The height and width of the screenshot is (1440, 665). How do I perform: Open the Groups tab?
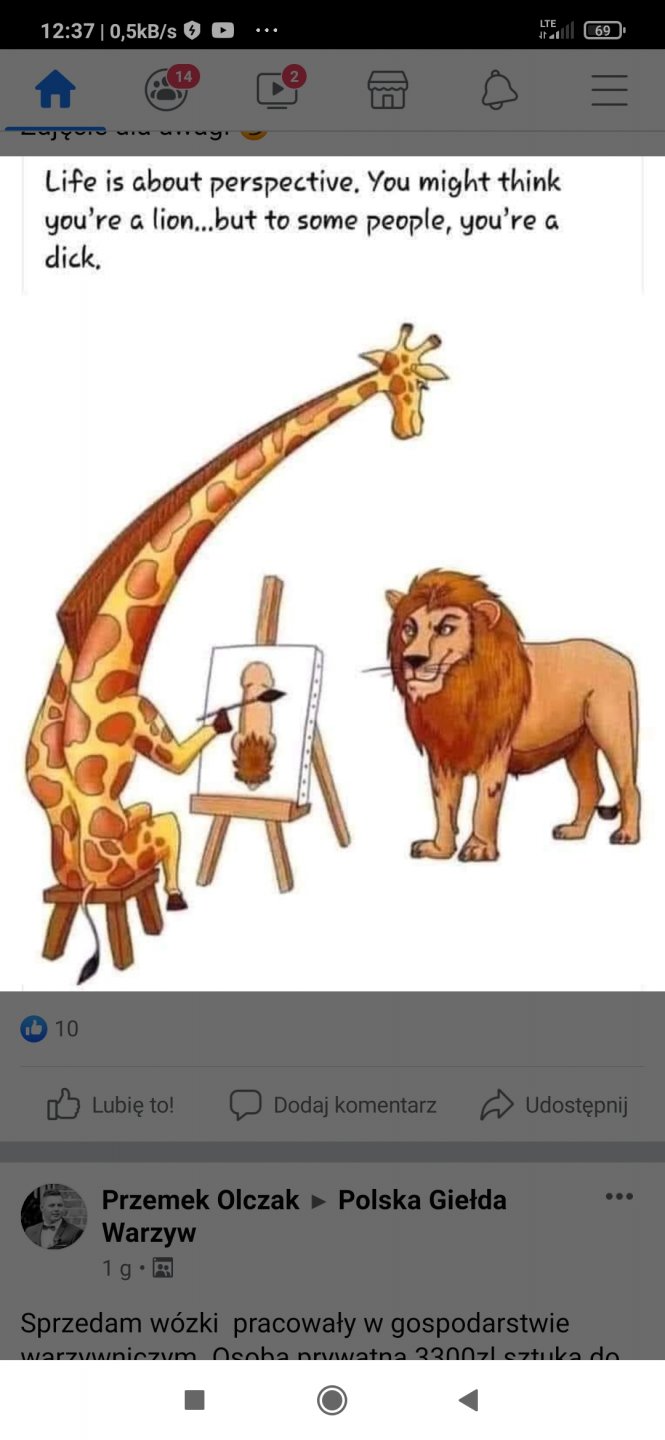click(x=167, y=91)
